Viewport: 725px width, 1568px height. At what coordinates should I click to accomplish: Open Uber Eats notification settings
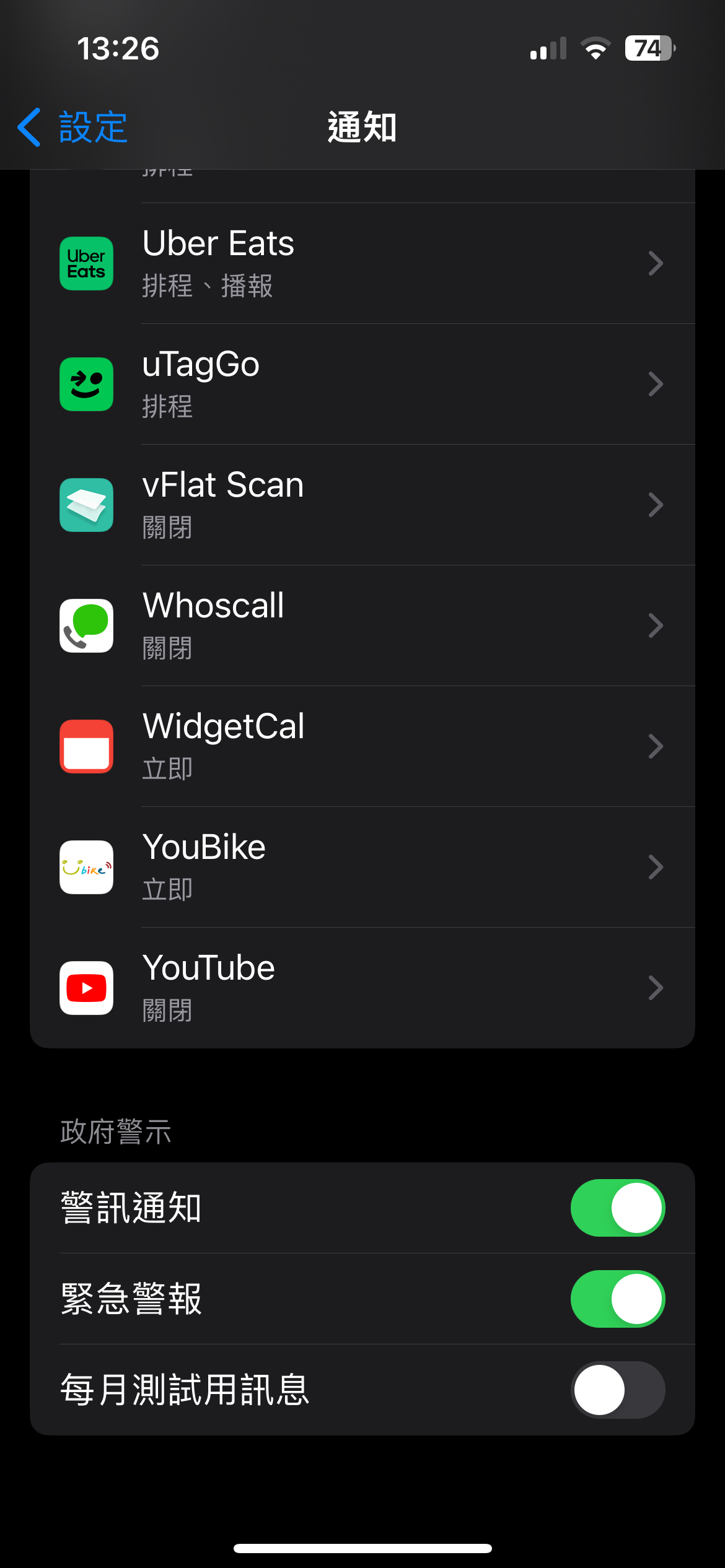point(362,263)
